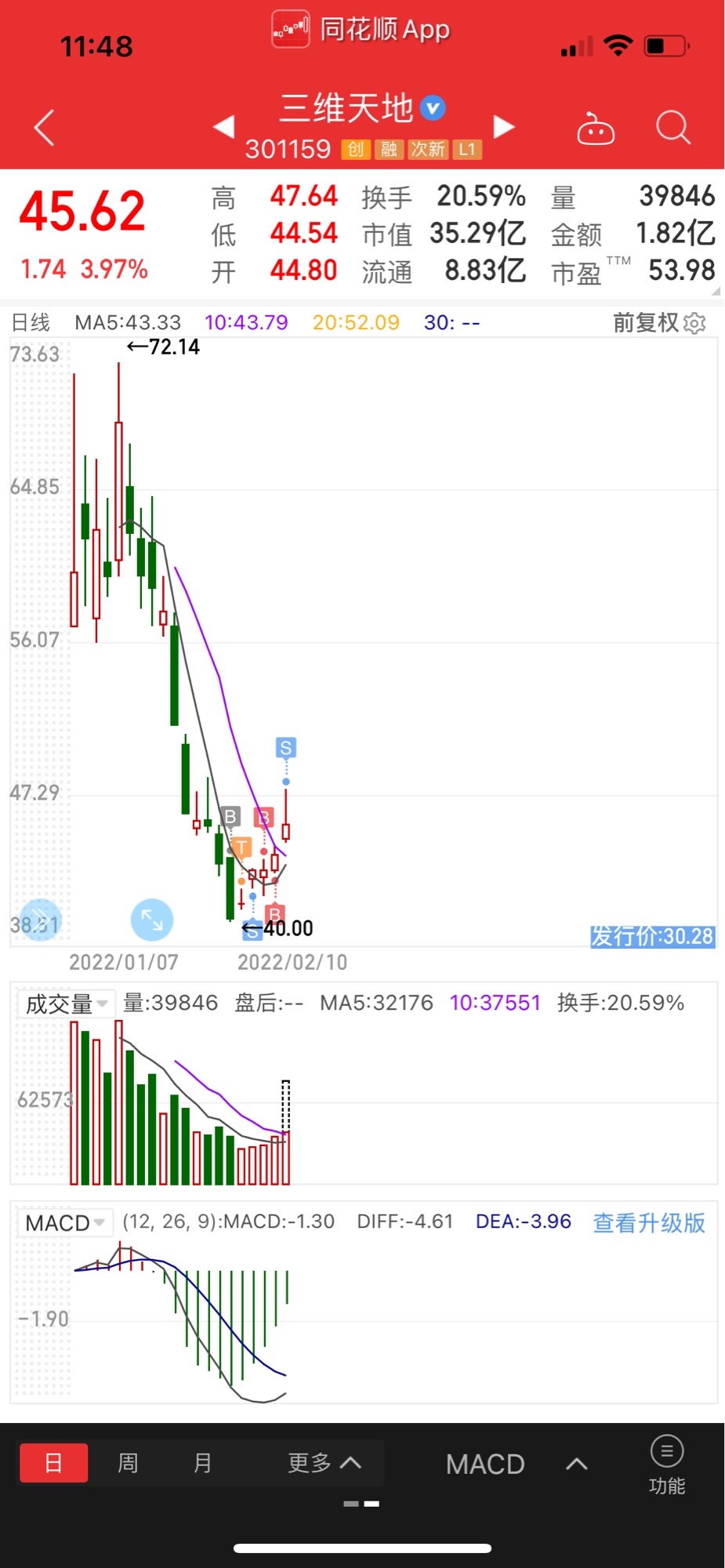Expand chart to fullscreen view

pyautogui.click(x=151, y=920)
